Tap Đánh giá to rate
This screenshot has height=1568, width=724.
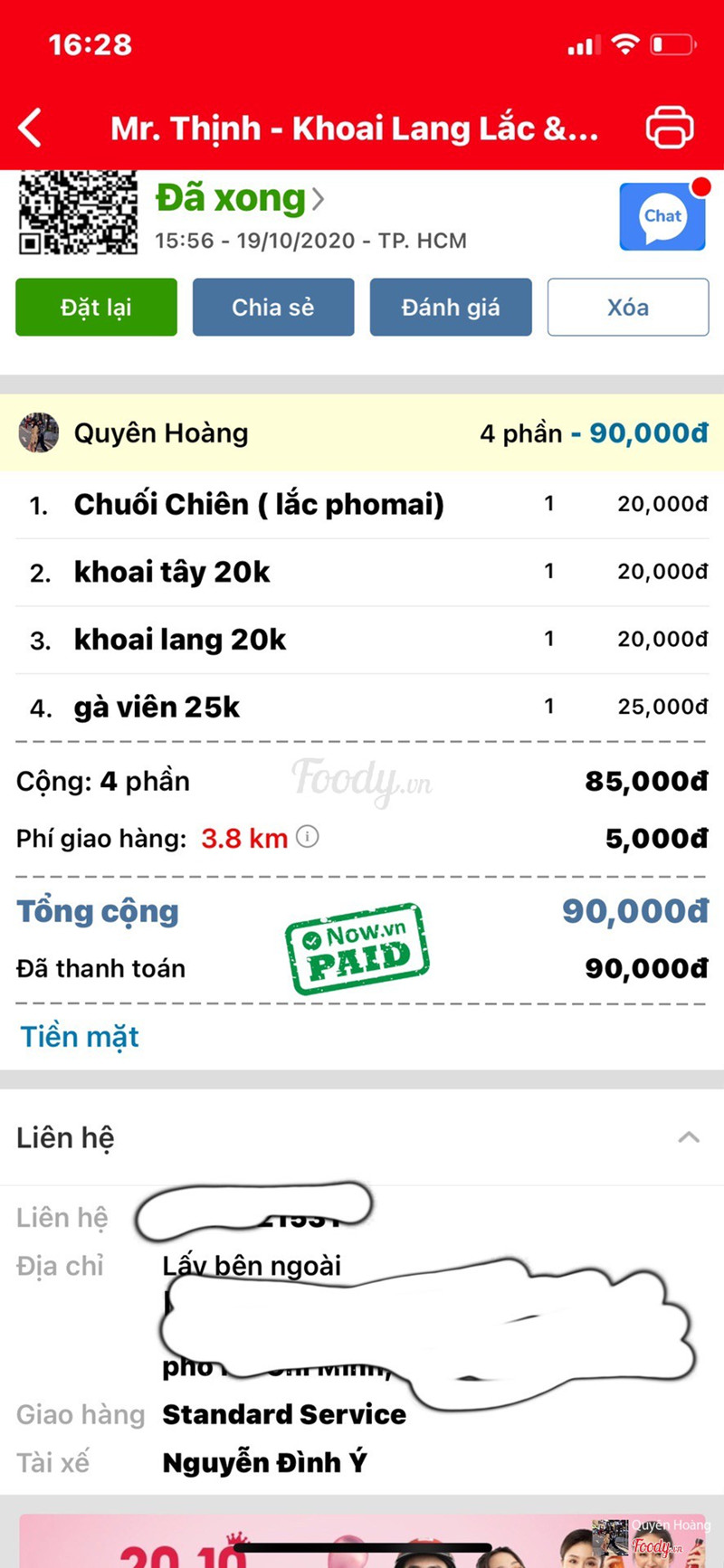(x=451, y=308)
